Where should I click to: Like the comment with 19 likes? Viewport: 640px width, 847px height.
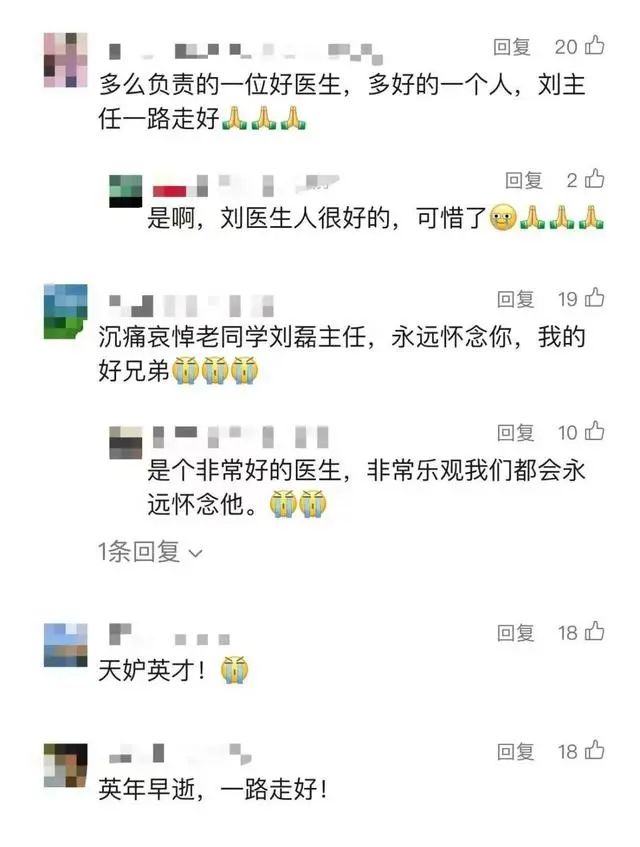coord(596,298)
